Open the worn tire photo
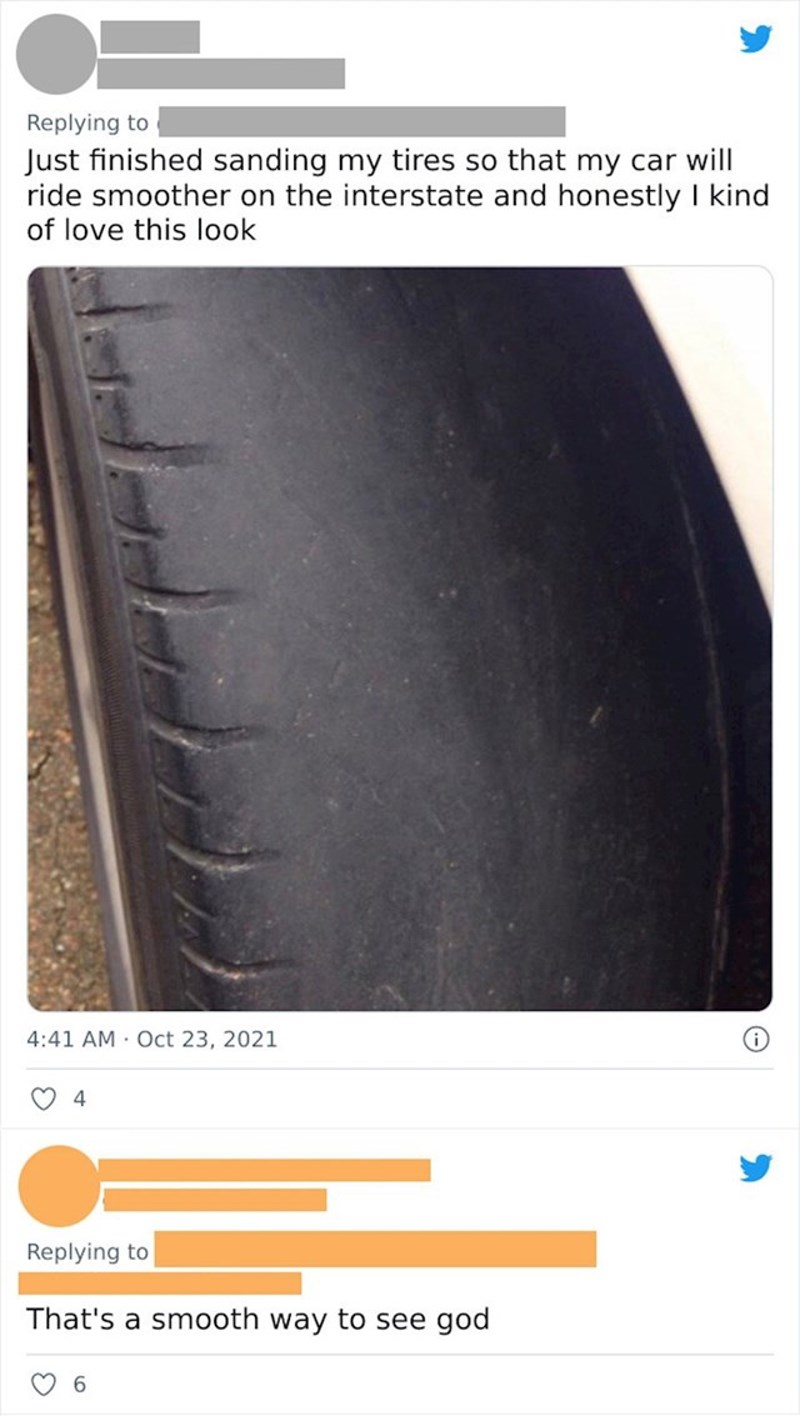 [400, 638]
